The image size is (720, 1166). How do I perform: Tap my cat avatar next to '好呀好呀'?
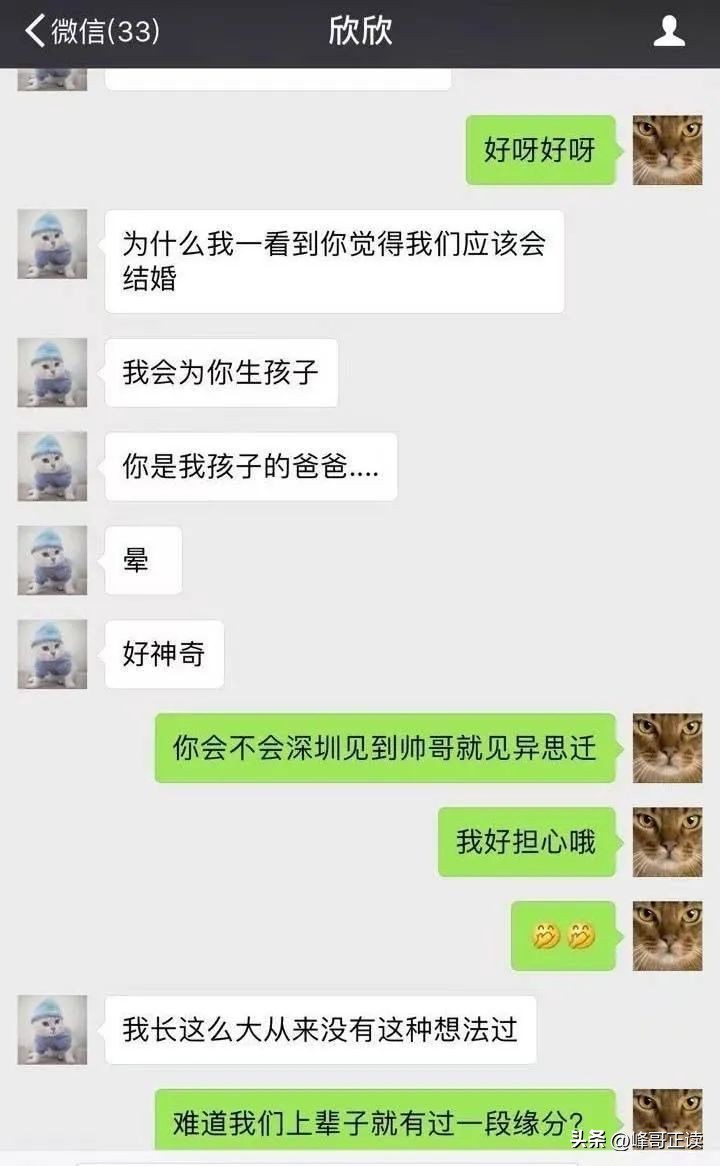(667, 150)
